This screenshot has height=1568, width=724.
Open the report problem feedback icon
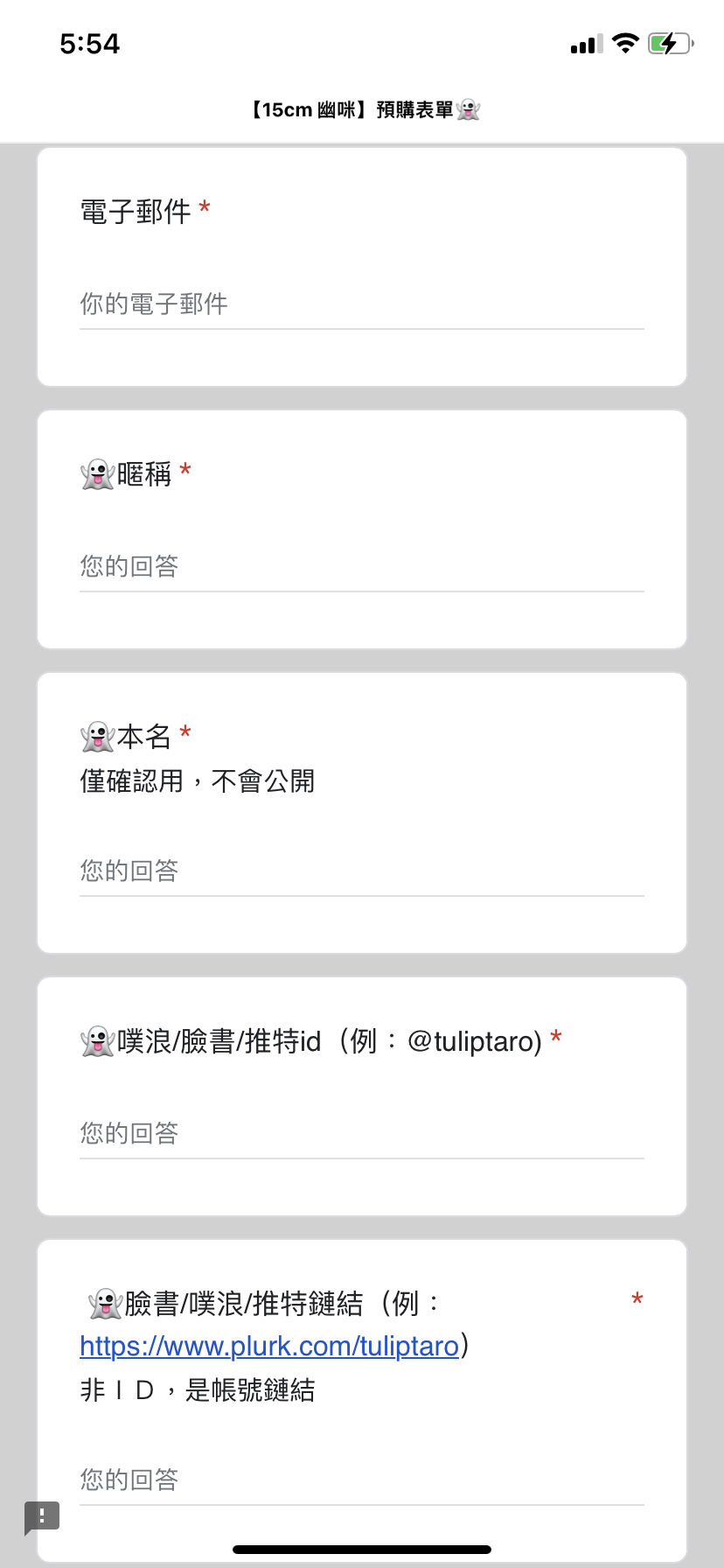click(x=42, y=1517)
